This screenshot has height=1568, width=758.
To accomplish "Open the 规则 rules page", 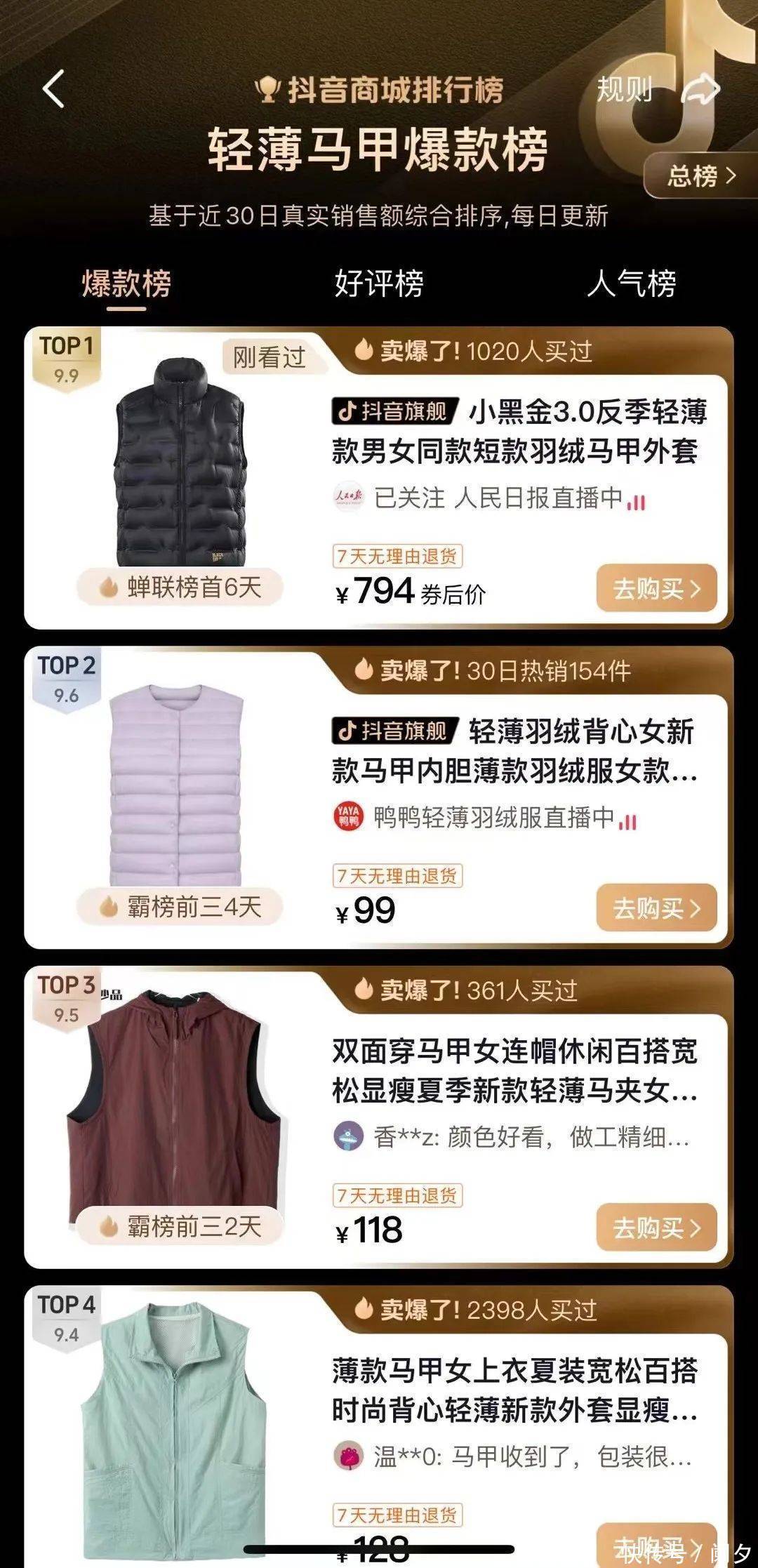I will [x=624, y=90].
